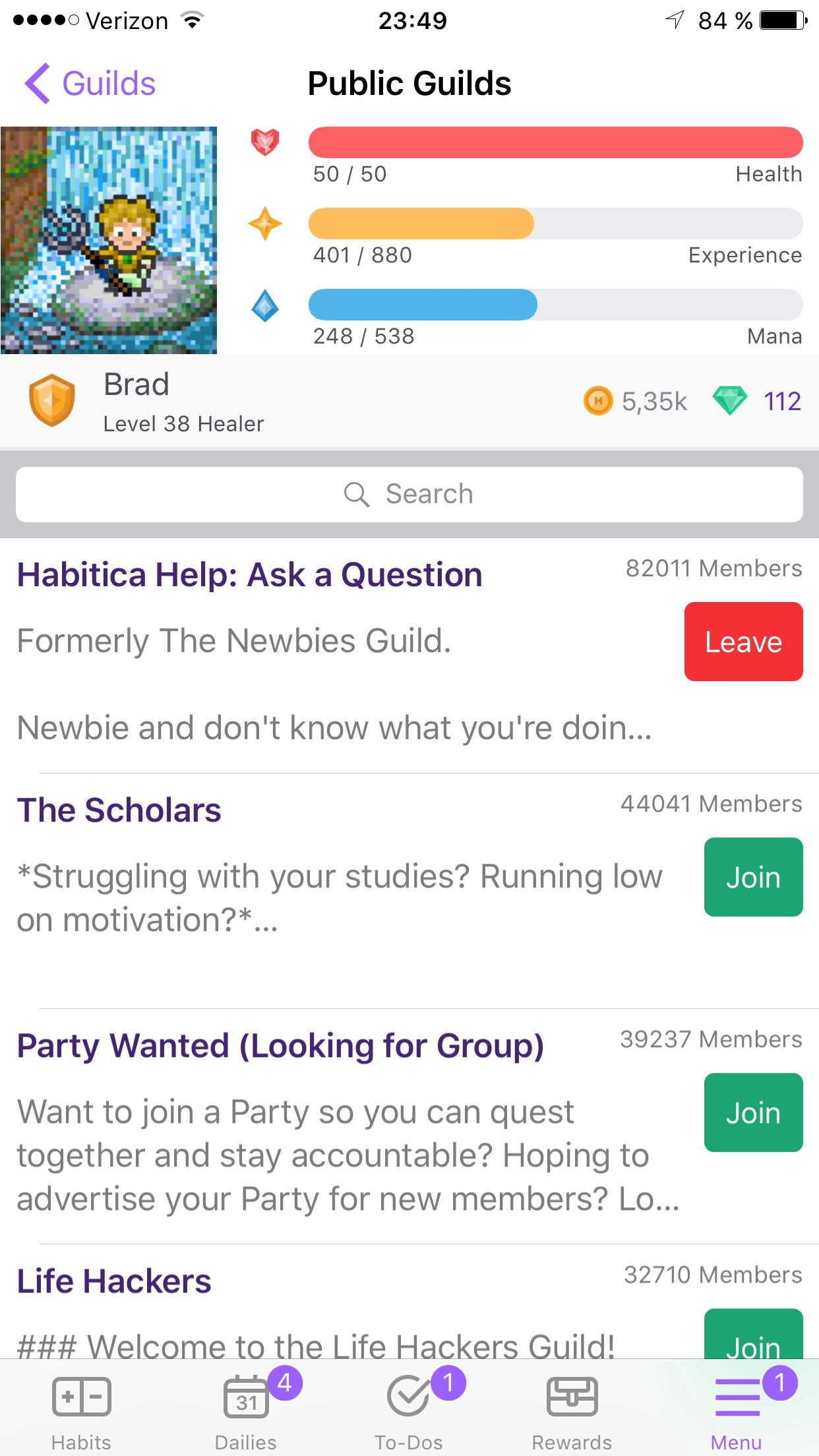Open The Scholars guild details

coord(119,810)
